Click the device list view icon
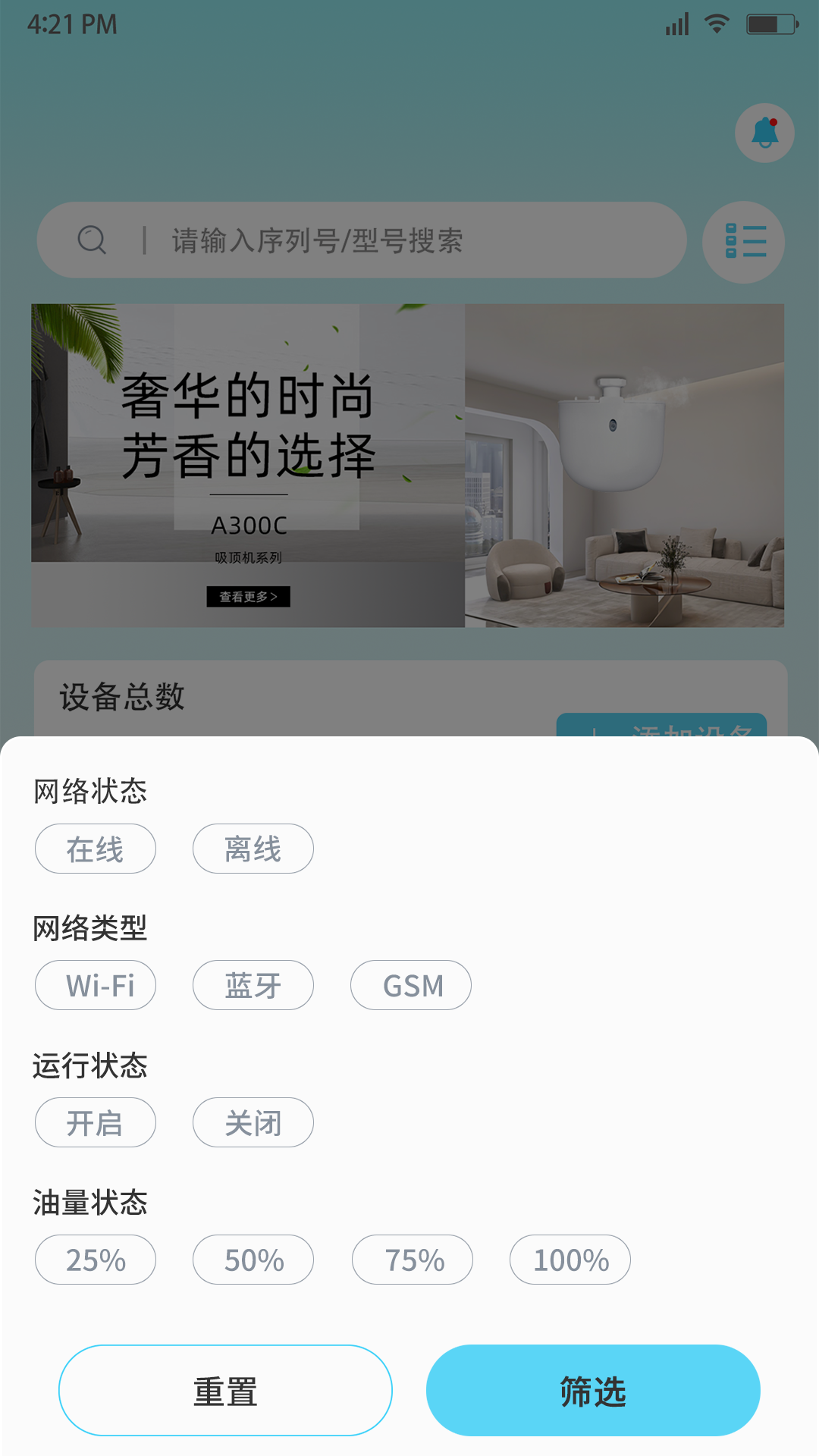819x1456 pixels. (x=743, y=241)
